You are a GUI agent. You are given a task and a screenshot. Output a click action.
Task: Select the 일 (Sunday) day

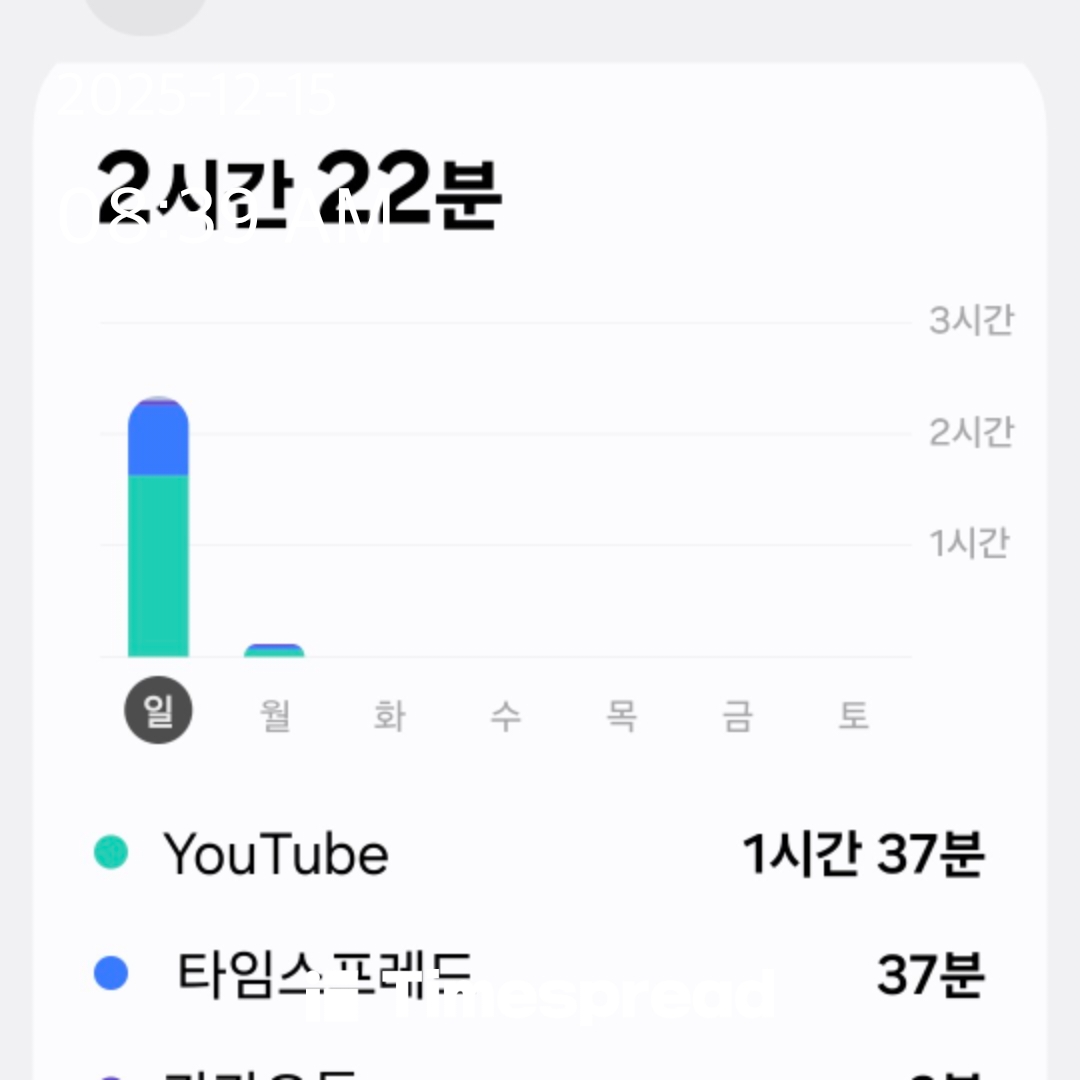[158, 711]
